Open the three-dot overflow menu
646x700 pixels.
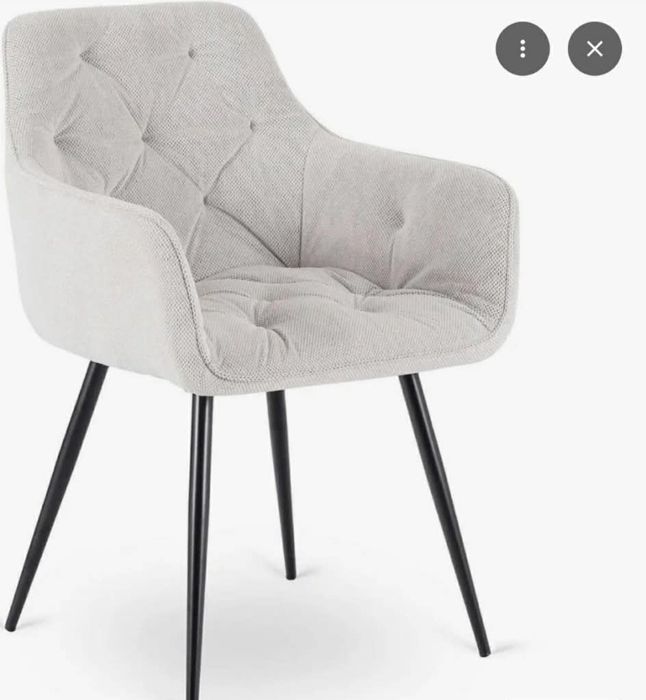pyautogui.click(x=522, y=48)
